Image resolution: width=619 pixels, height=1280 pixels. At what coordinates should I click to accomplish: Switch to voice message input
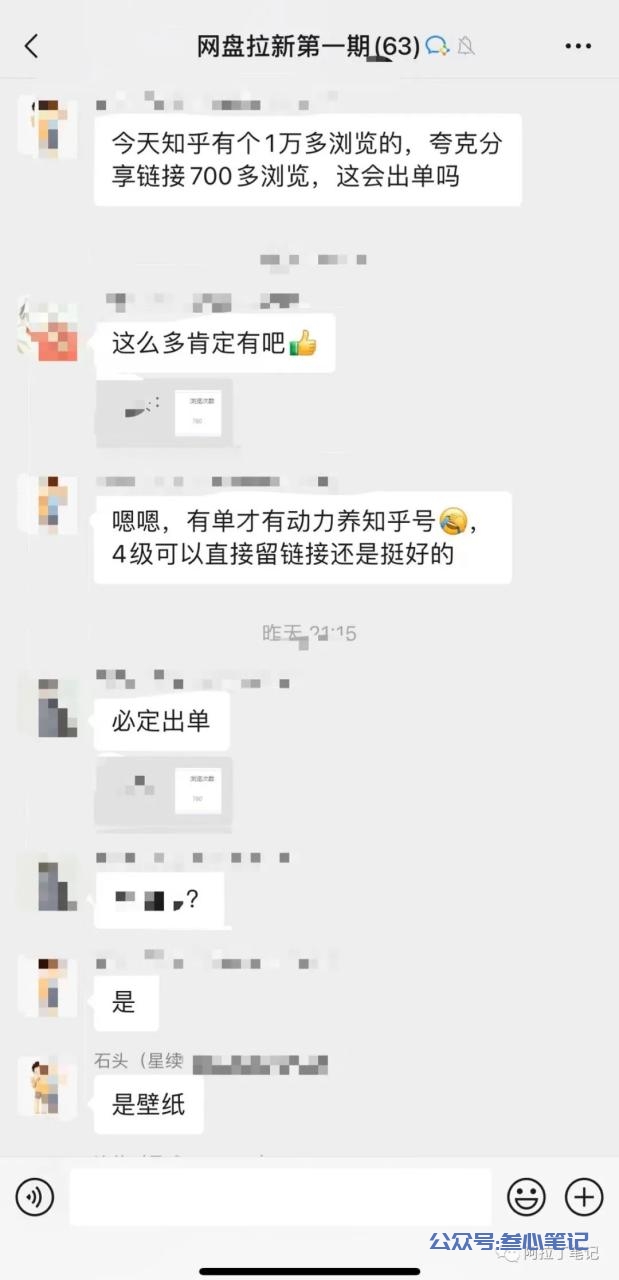35,1196
